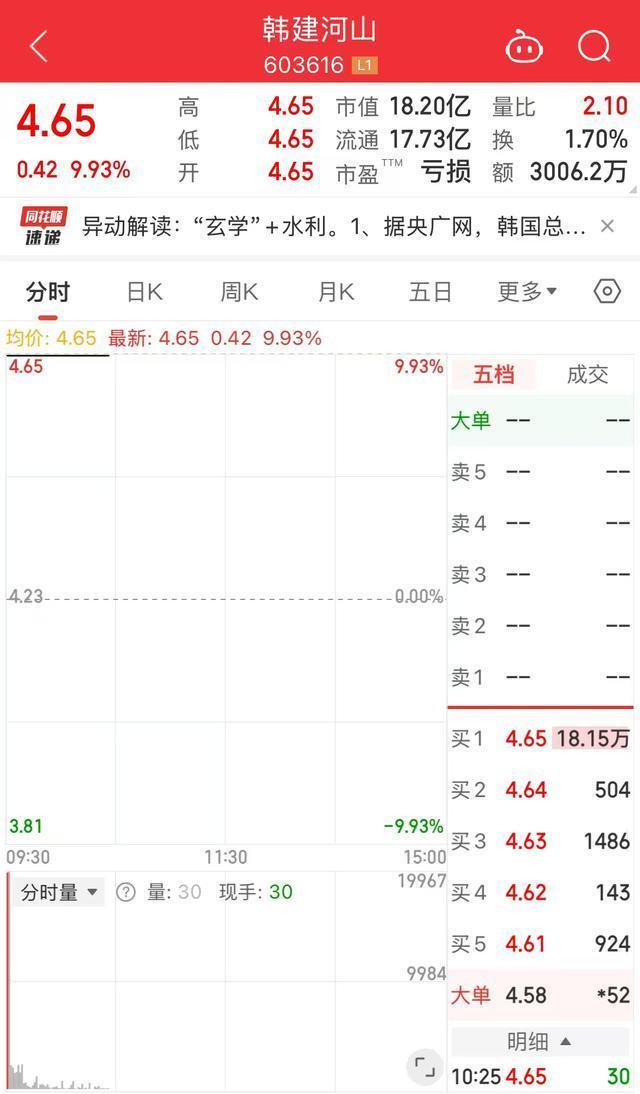
Task: Dismiss the 异动解读 banner
Action: pos(607,226)
